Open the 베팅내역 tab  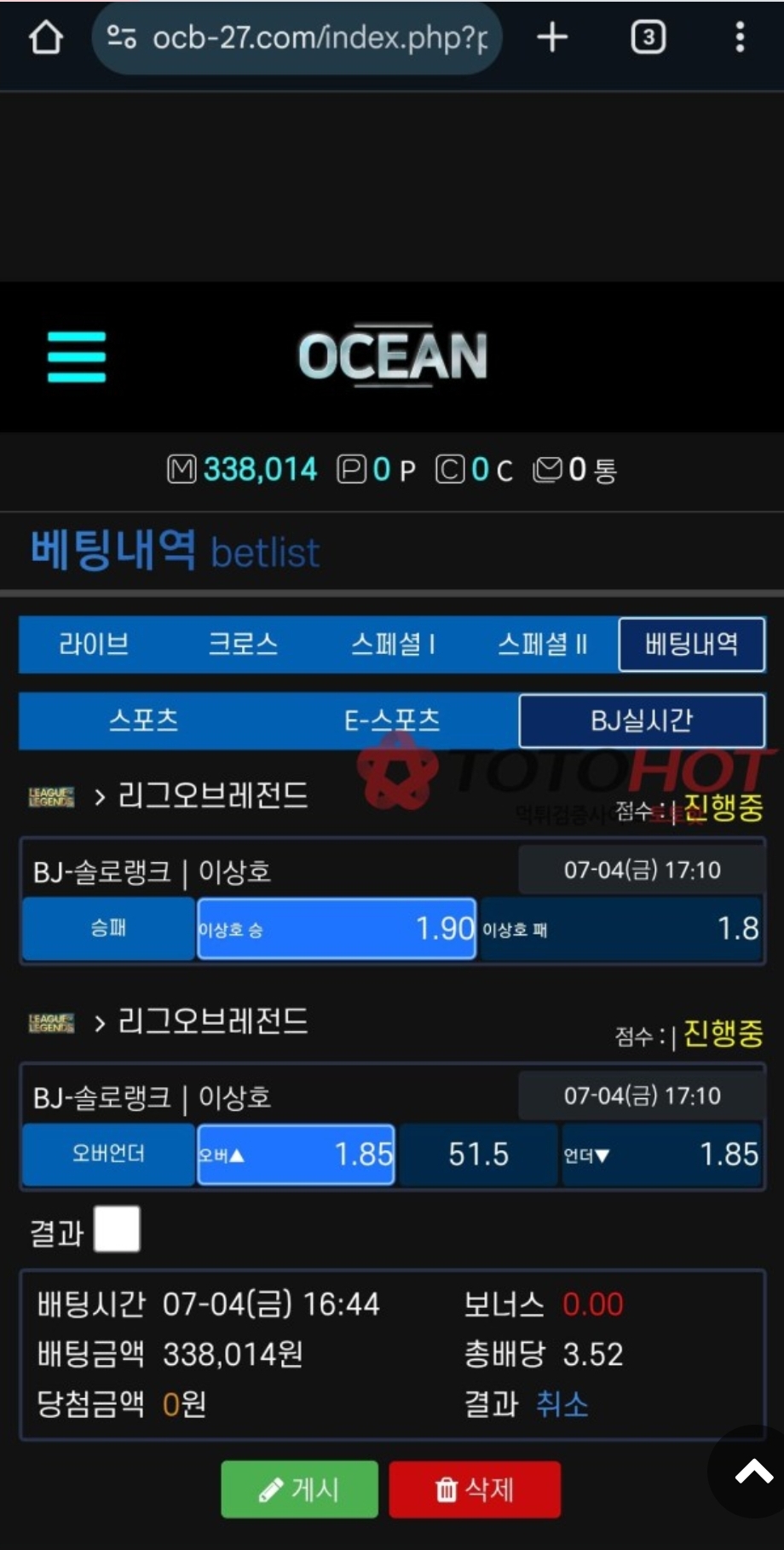tap(691, 645)
